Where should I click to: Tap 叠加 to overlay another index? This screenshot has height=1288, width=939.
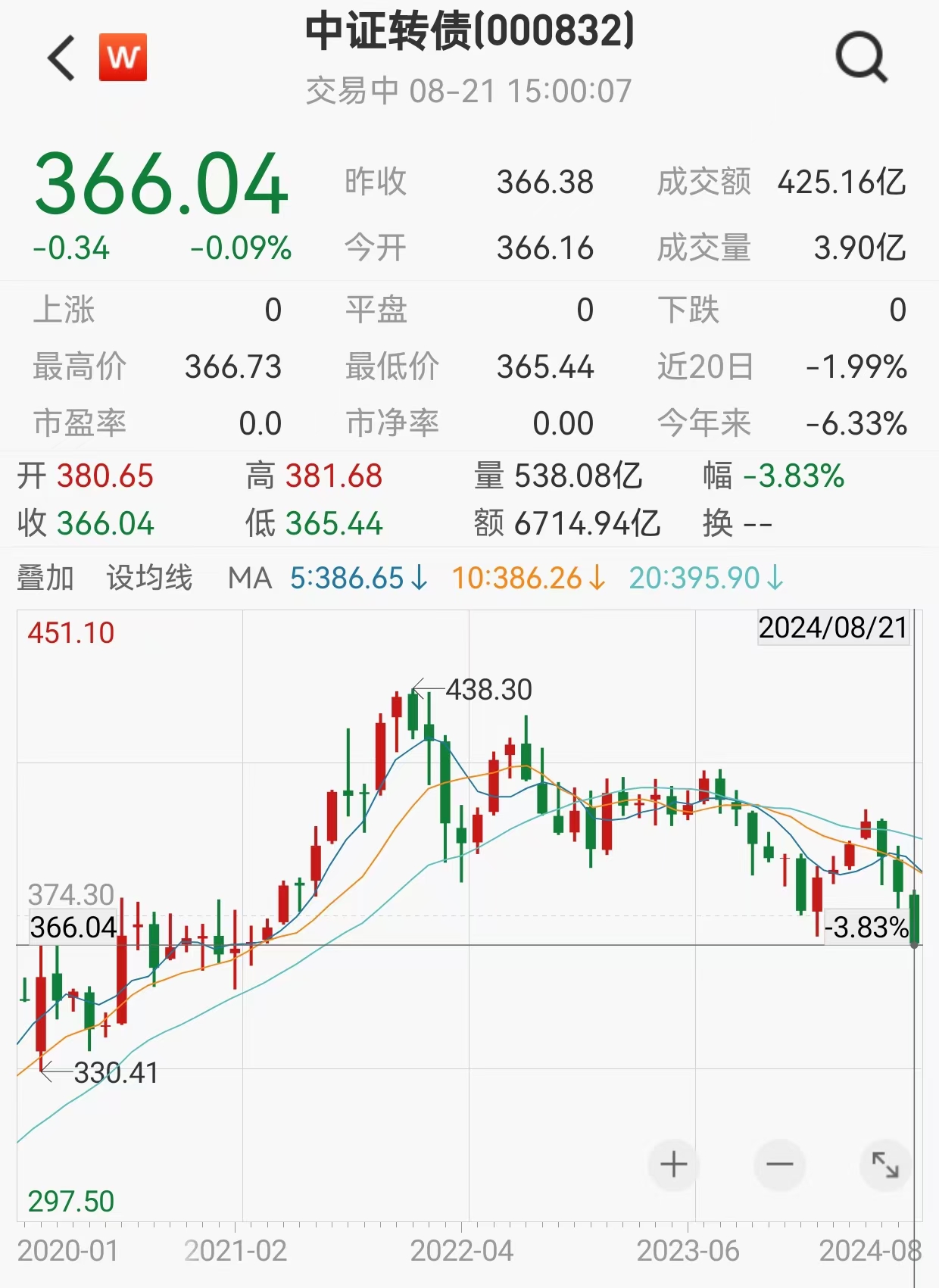point(45,579)
